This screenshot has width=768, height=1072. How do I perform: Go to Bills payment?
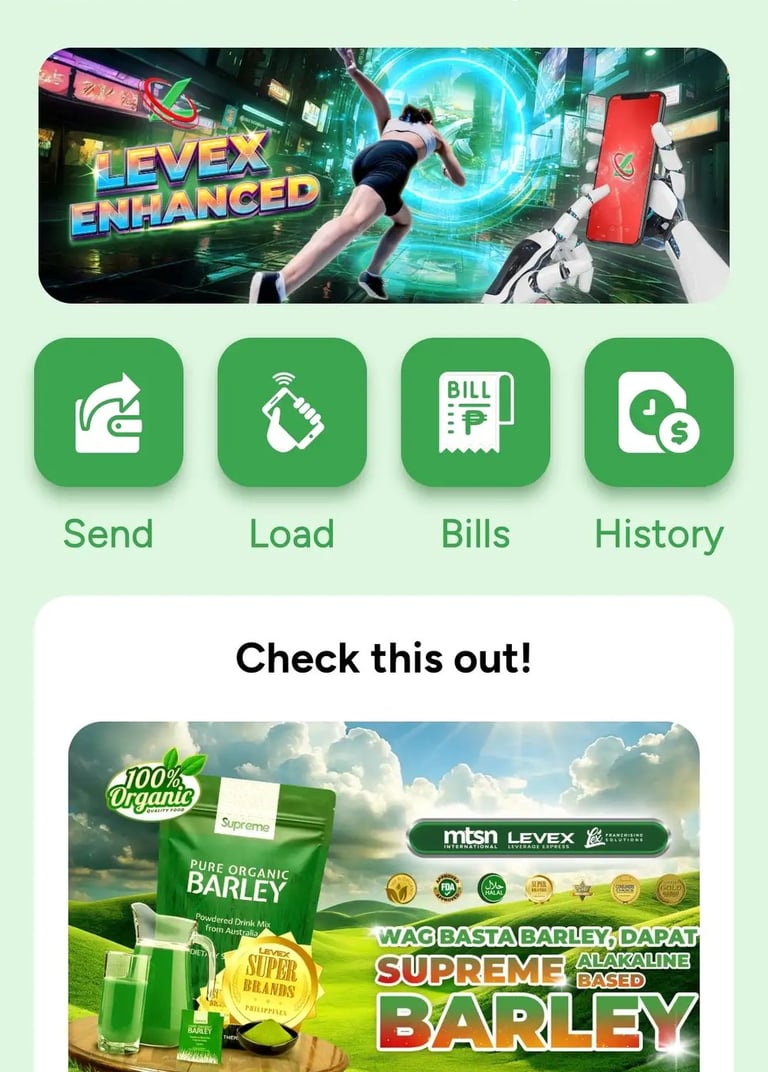point(475,412)
